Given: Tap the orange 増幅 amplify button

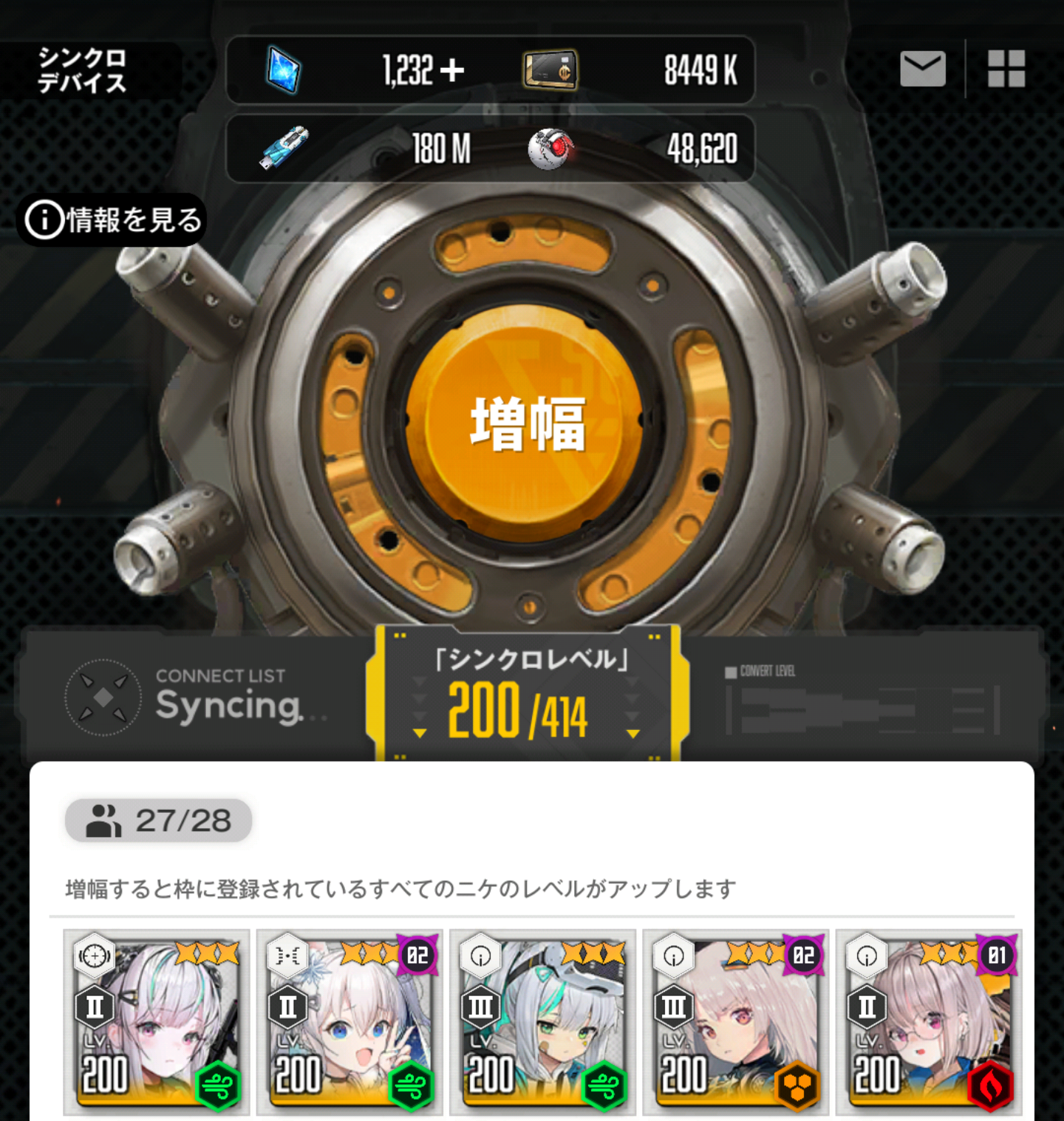Looking at the screenshot, I should [528, 423].
